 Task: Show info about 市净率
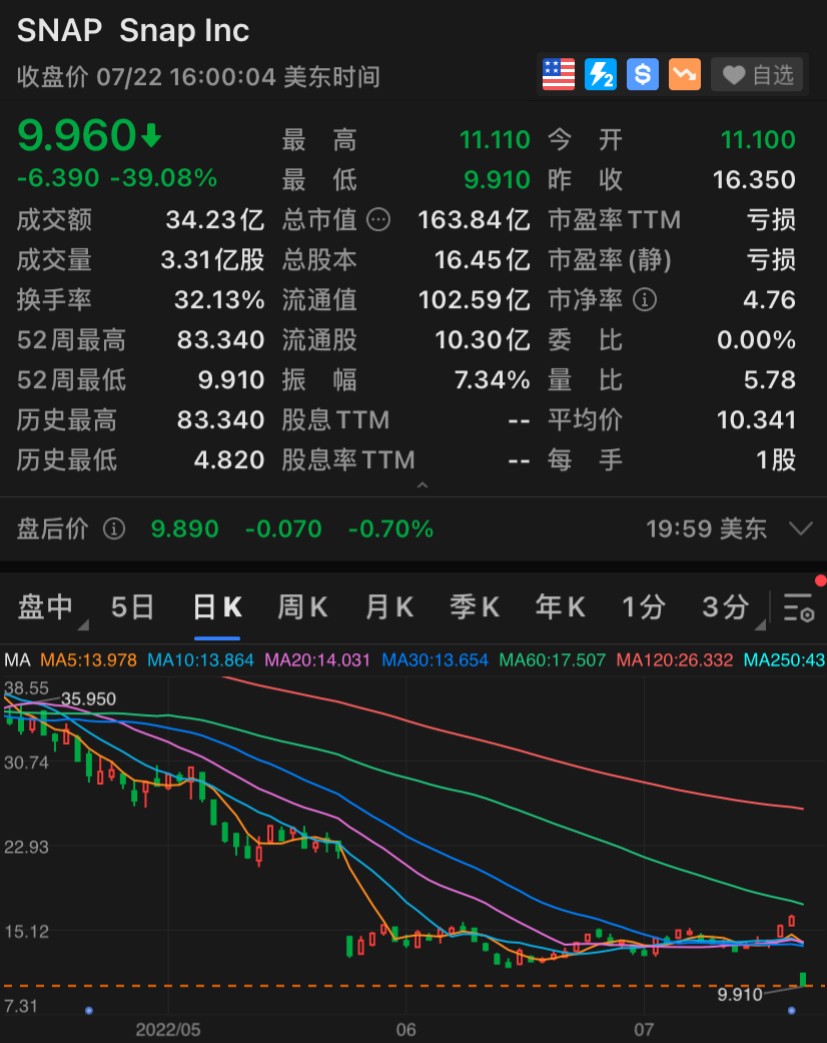(645, 300)
